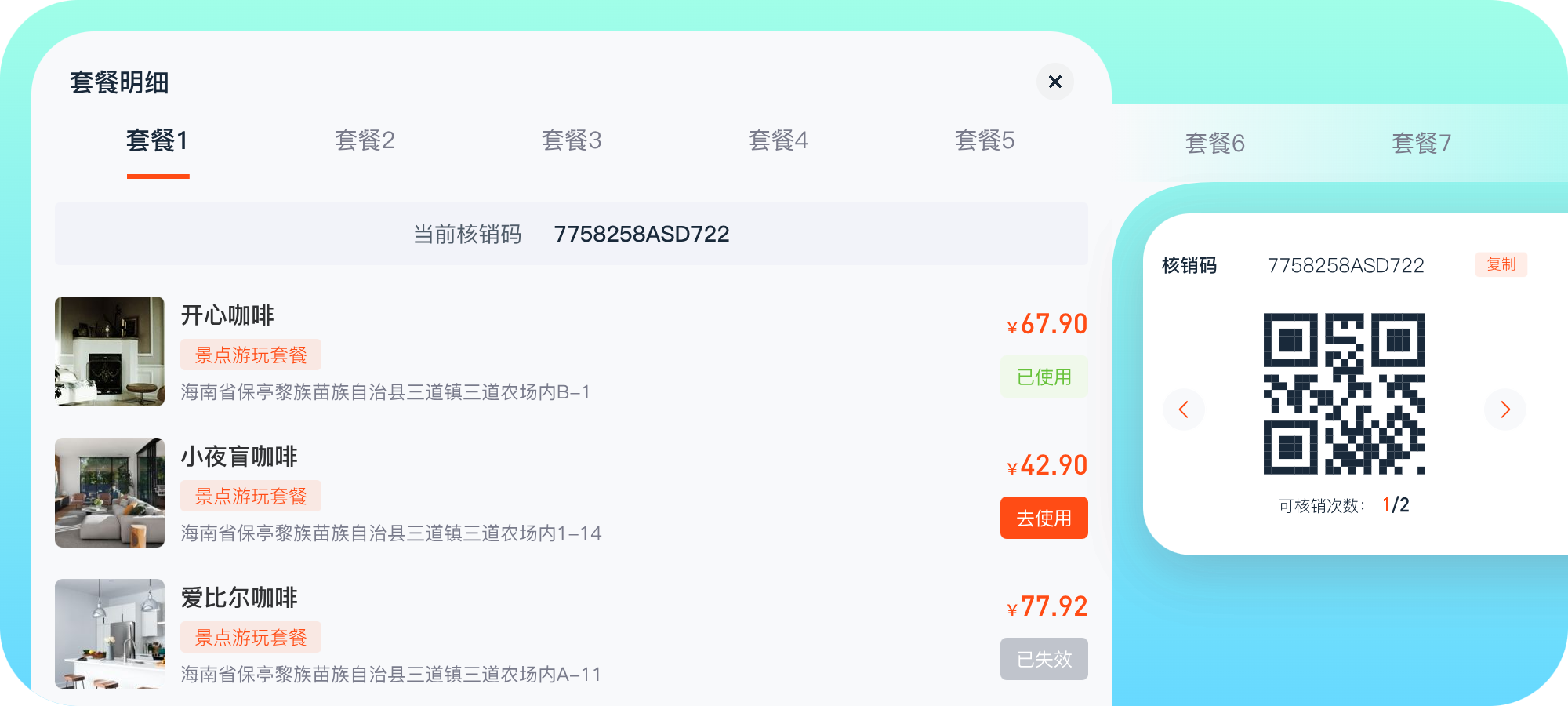Switch to the 套餐3 tab
The height and width of the screenshot is (706, 1568).
click(572, 140)
